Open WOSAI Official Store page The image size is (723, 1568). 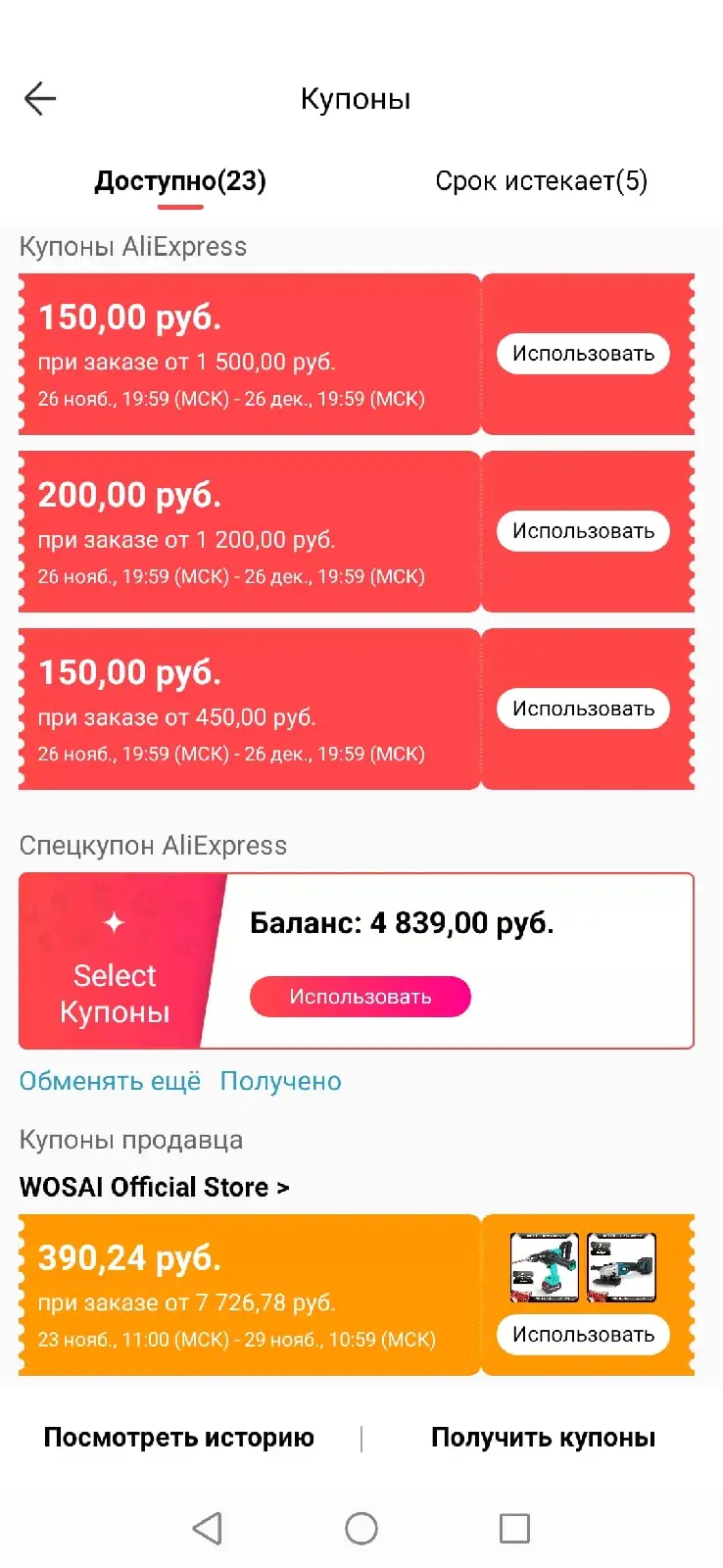[155, 1187]
